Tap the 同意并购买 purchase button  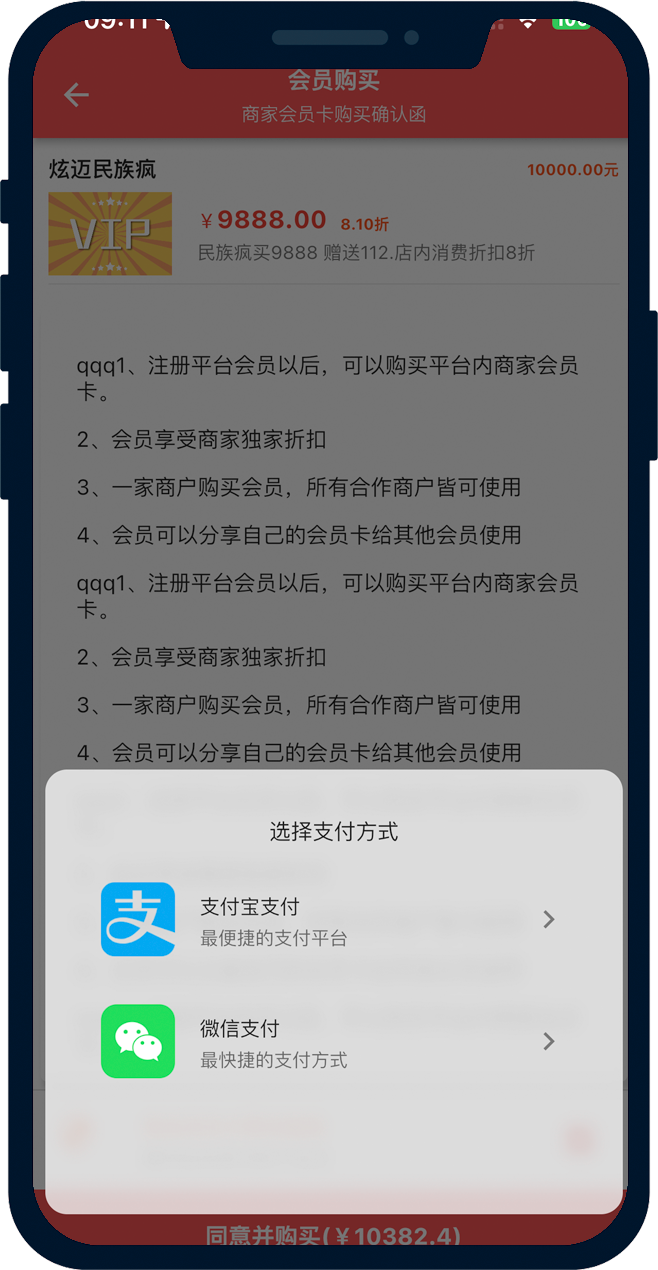(334, 1234)
